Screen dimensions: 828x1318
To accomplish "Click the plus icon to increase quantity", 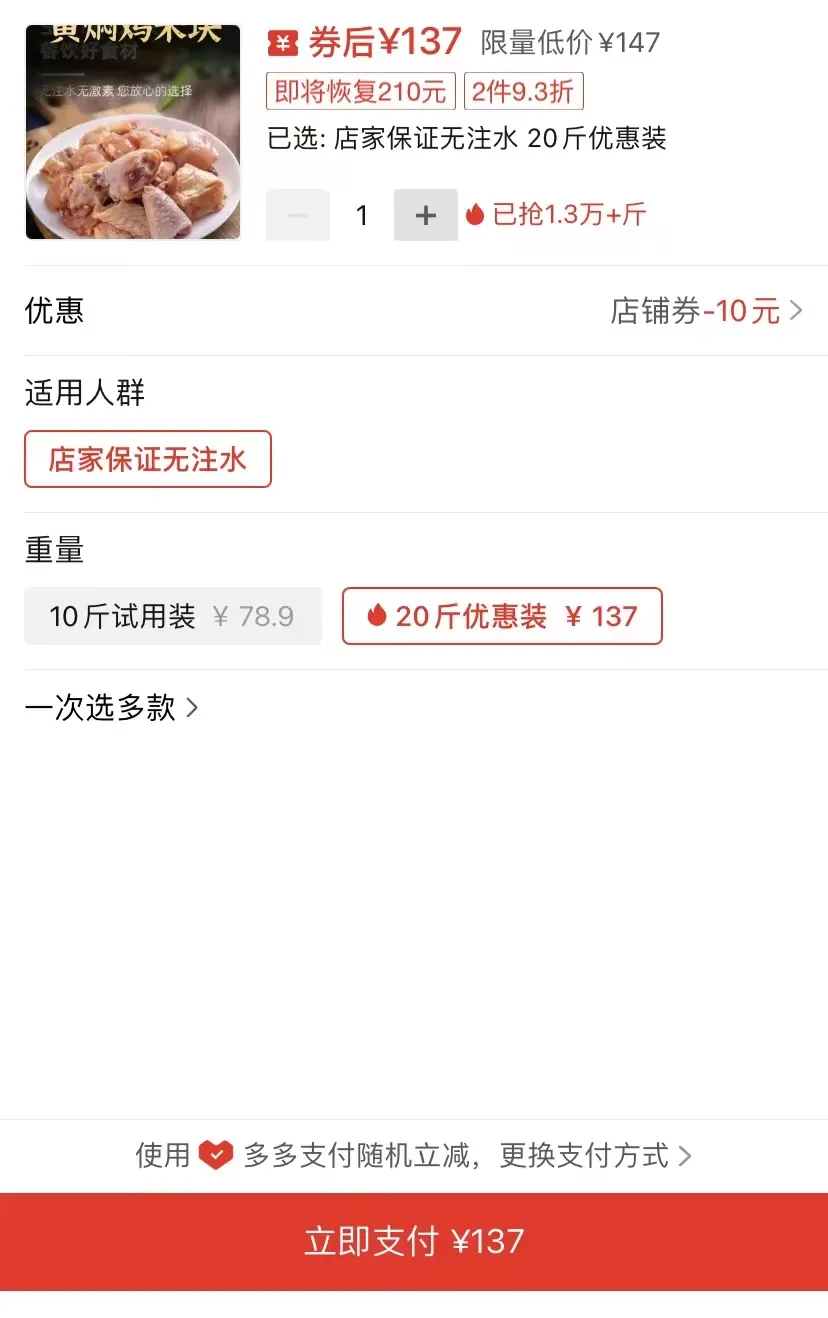I will click(424, 214).
